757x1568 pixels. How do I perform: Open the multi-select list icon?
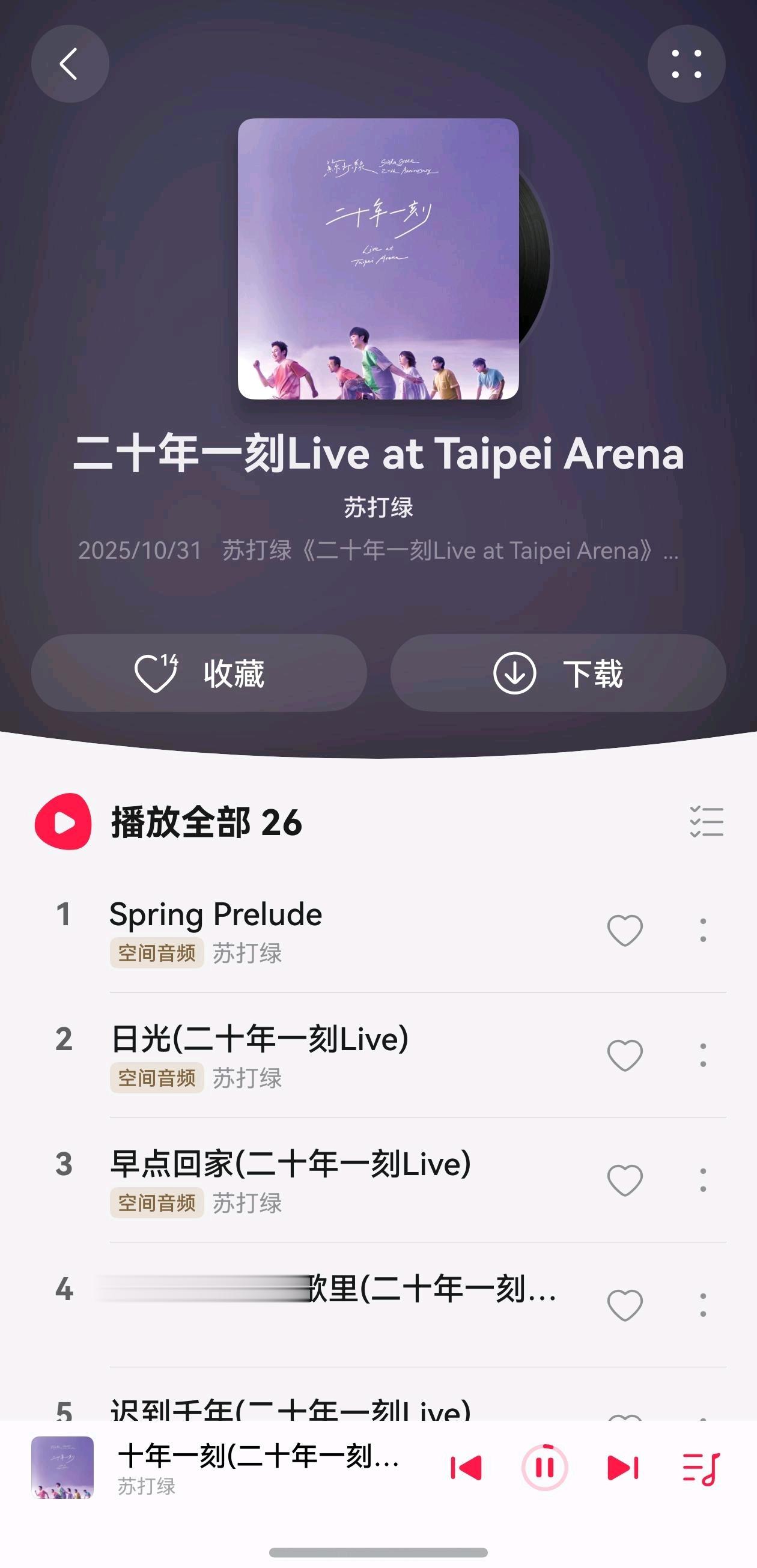pyautogui.click(x=706, y=822)
